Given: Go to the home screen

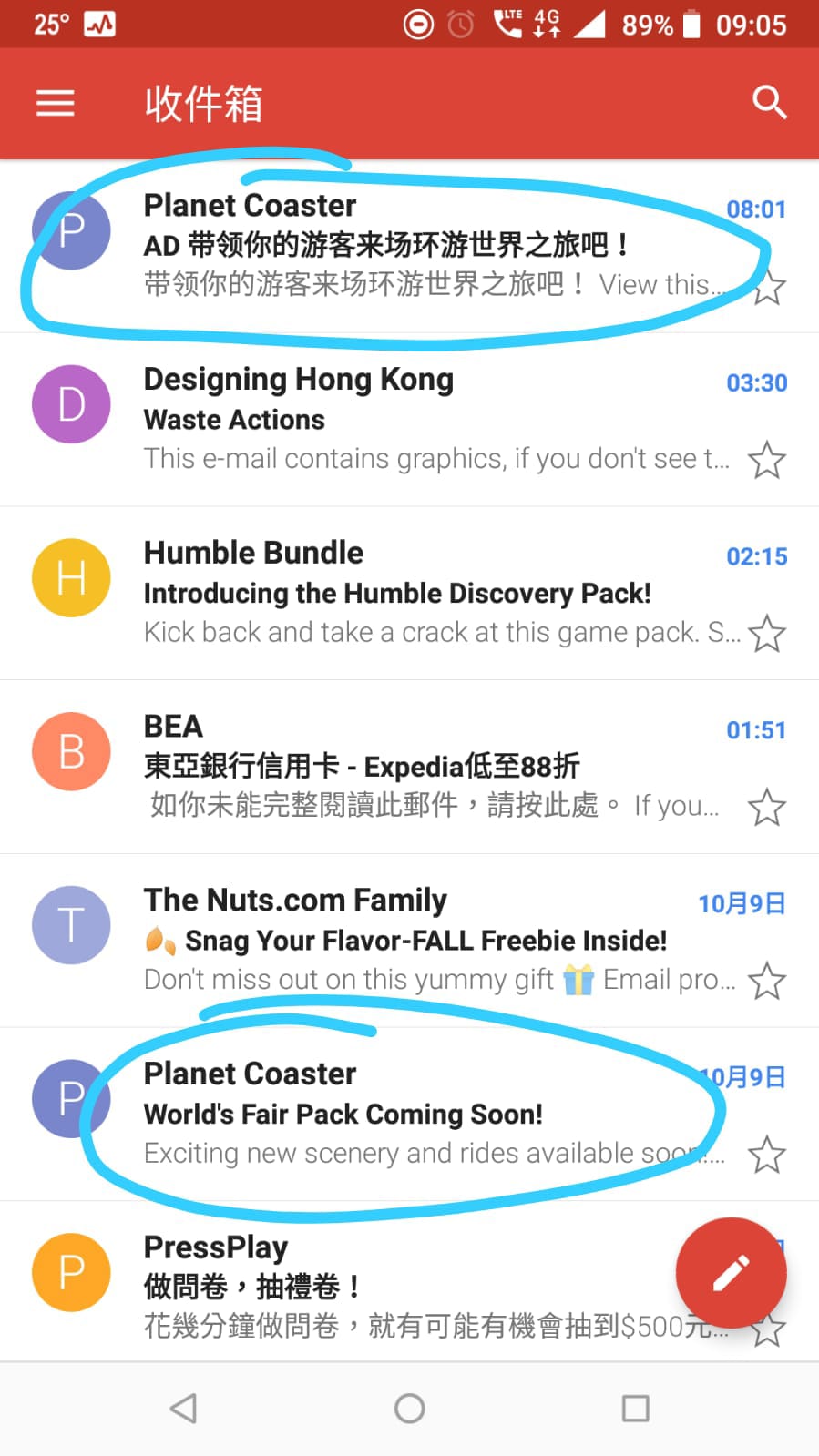Looking at the screenshot, I should (409, 1409).
